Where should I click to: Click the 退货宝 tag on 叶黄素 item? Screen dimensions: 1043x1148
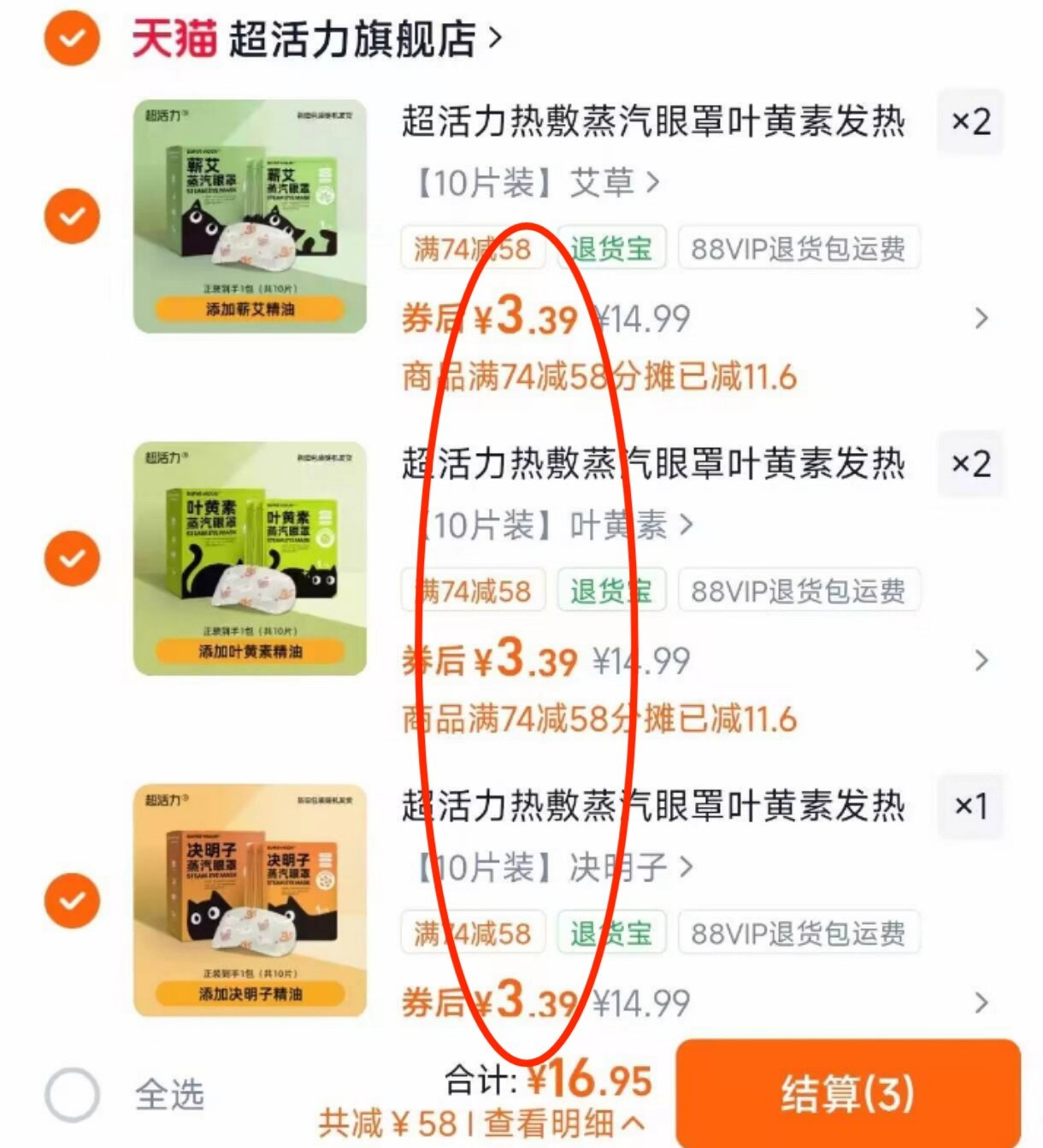click(x=611, y=590)
